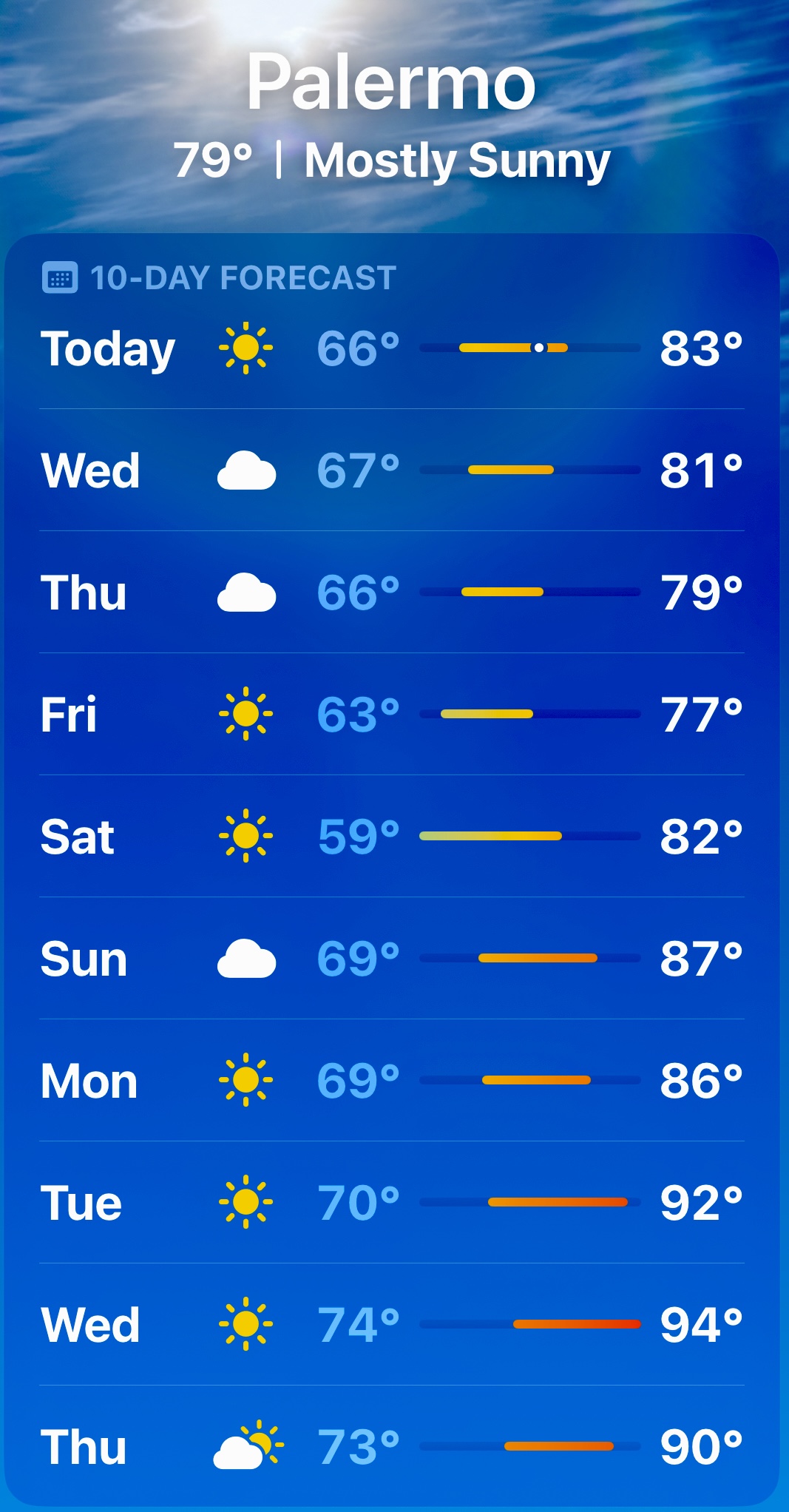Open the Wed forecast with high 94°

(392, 1324)
